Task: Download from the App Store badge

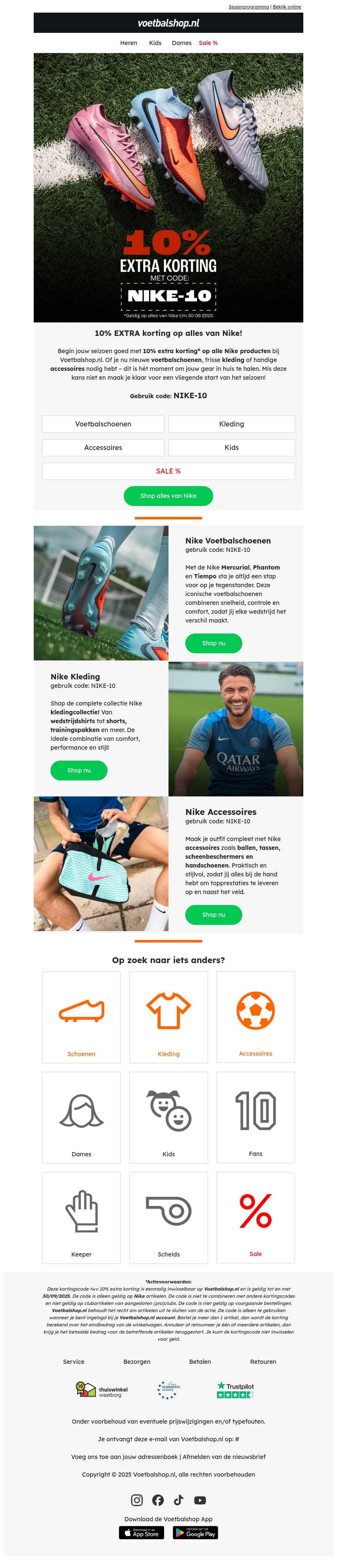Action: click(x=142, y=1533)
